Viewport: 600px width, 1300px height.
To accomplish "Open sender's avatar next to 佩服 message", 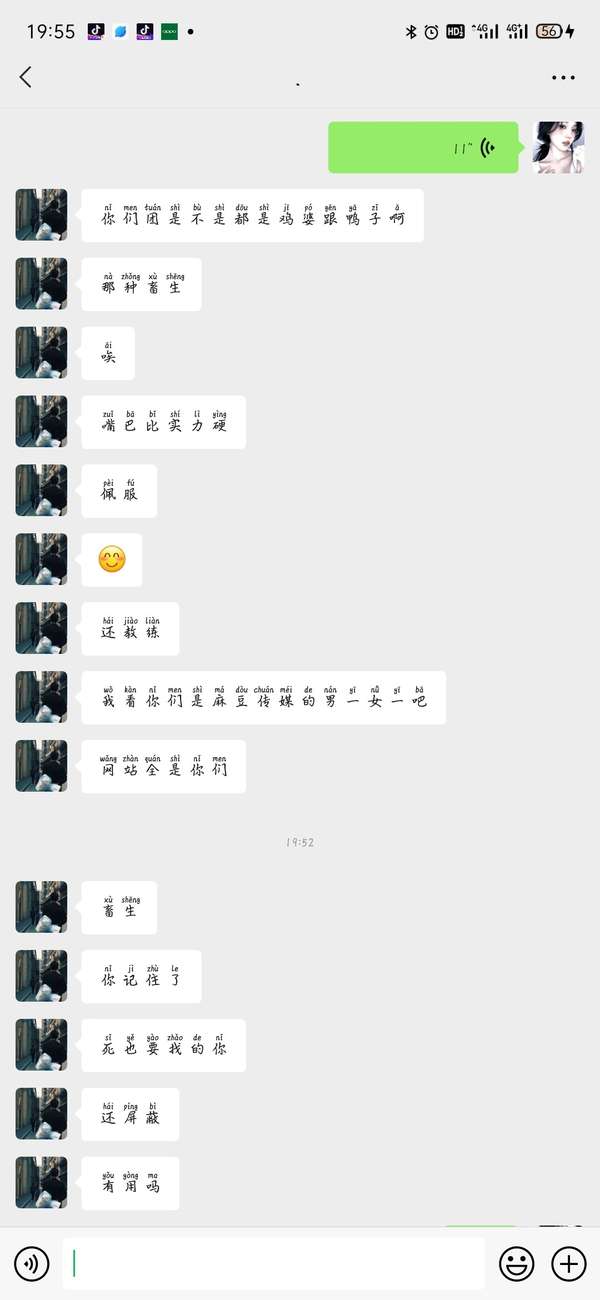I will 41,490.
